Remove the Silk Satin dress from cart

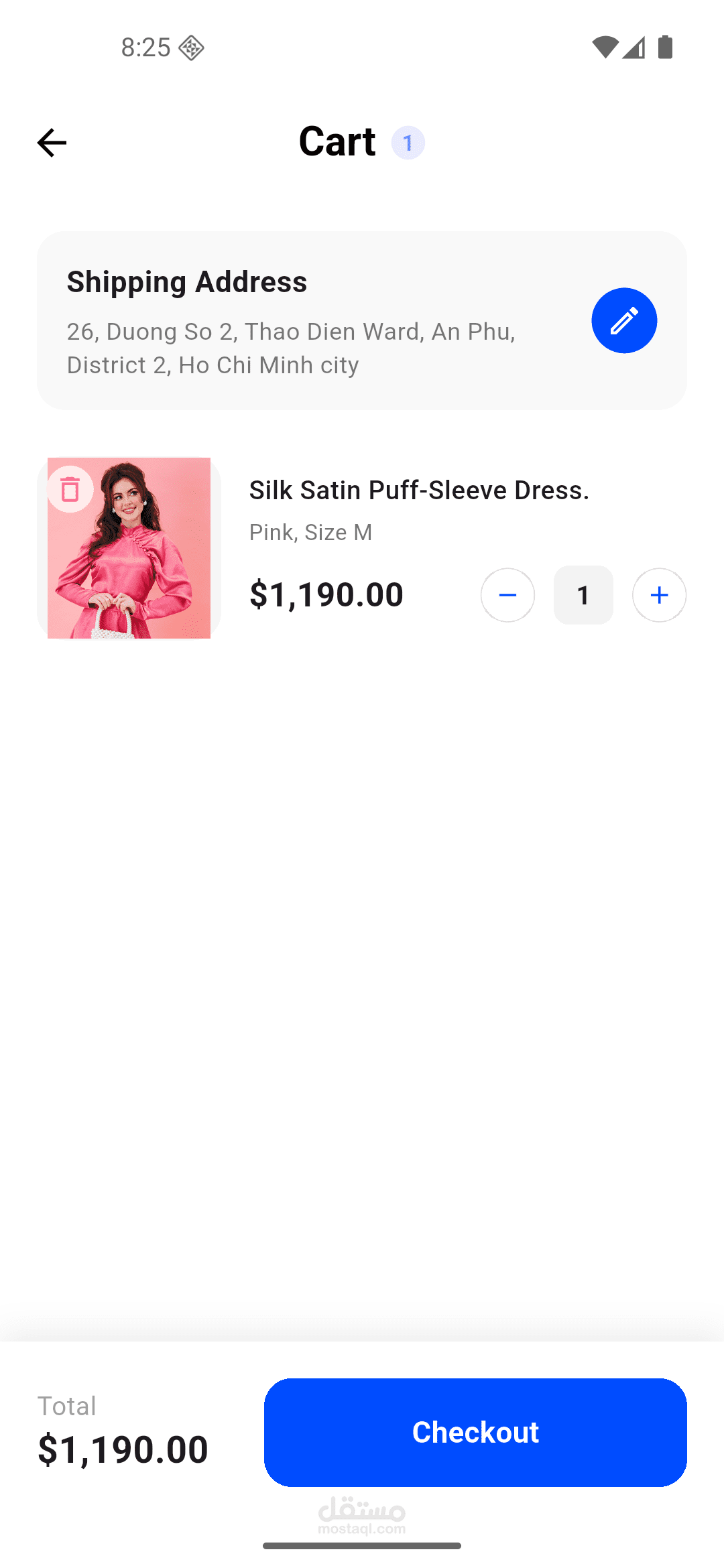click(70, 490)
